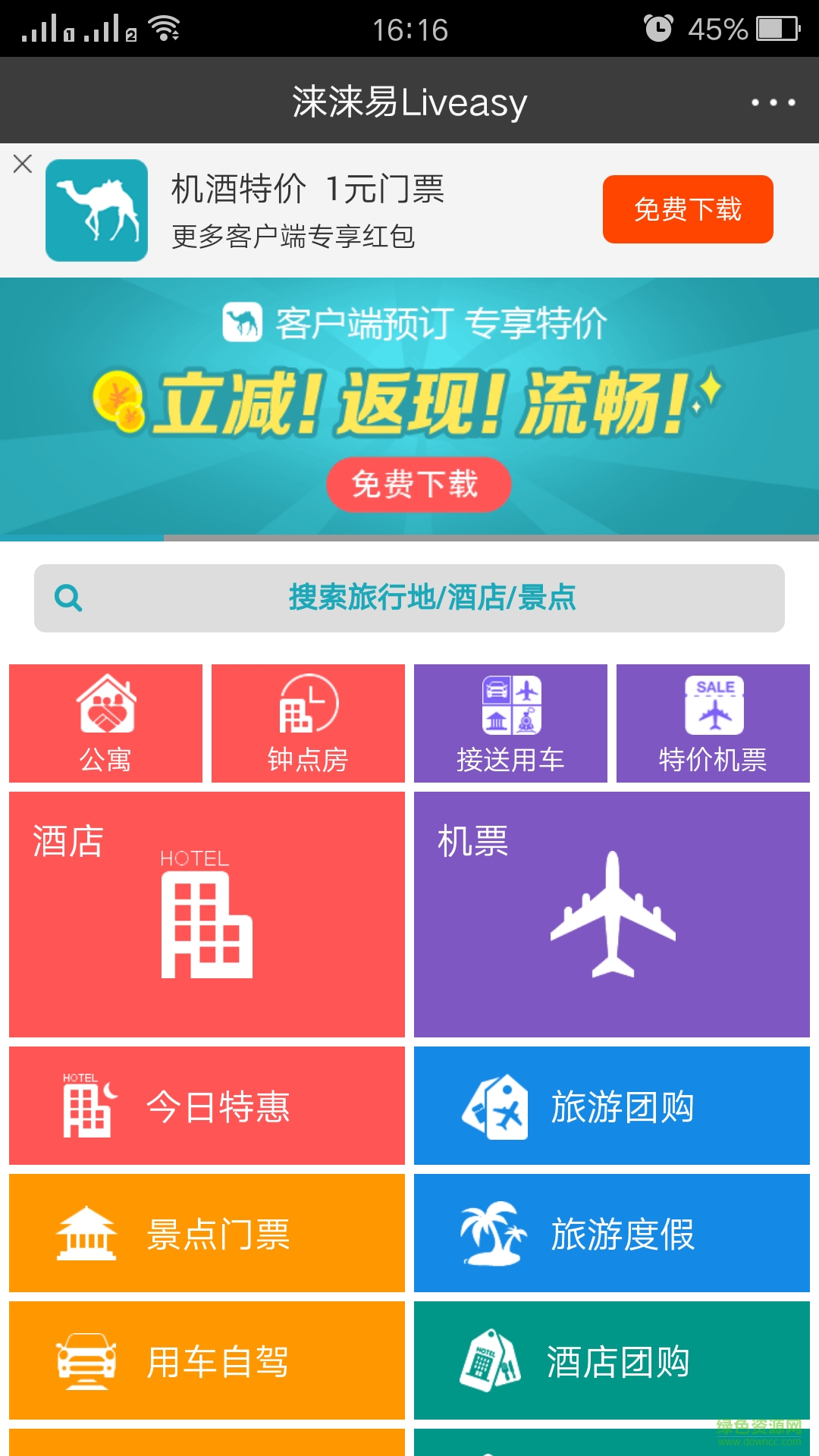Image resolution: width=819 pixels, height=1456 pixels.
Task: Tap the 旅游团购 travel group-buy tag icon
Action: click(500, 1106)
